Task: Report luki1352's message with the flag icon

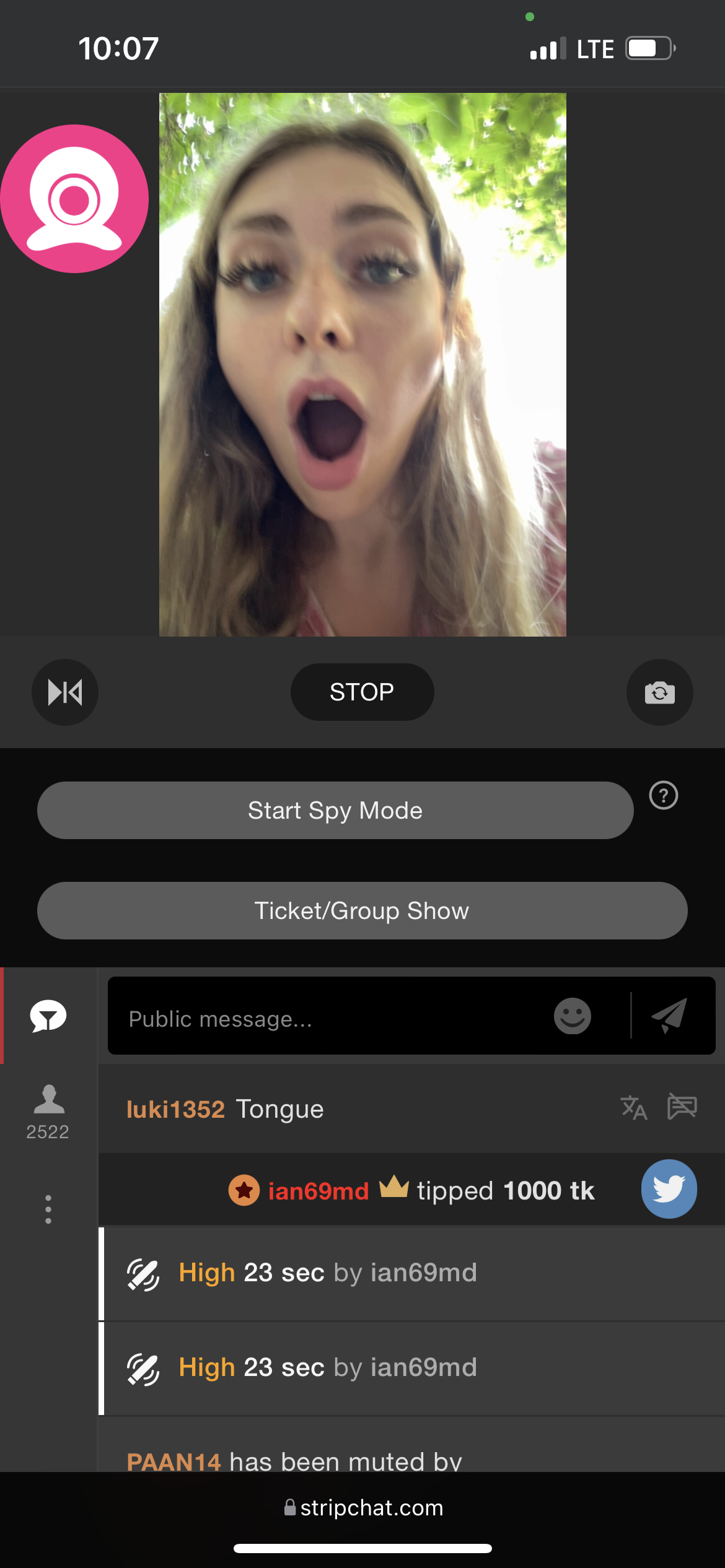Action: click(x=682, y=1107)
